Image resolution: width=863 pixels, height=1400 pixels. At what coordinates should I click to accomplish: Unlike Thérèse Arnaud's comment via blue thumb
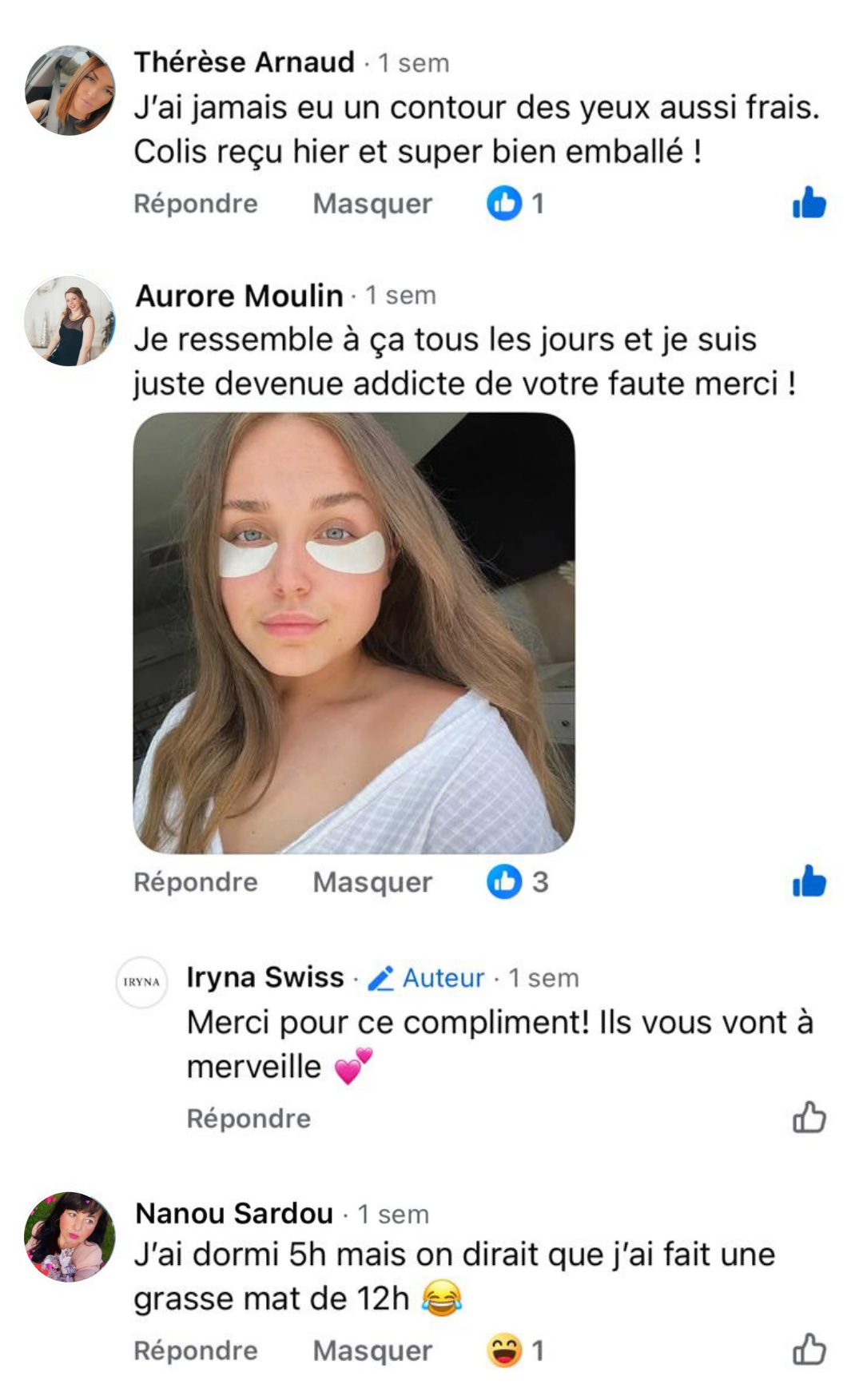(809, 203)
